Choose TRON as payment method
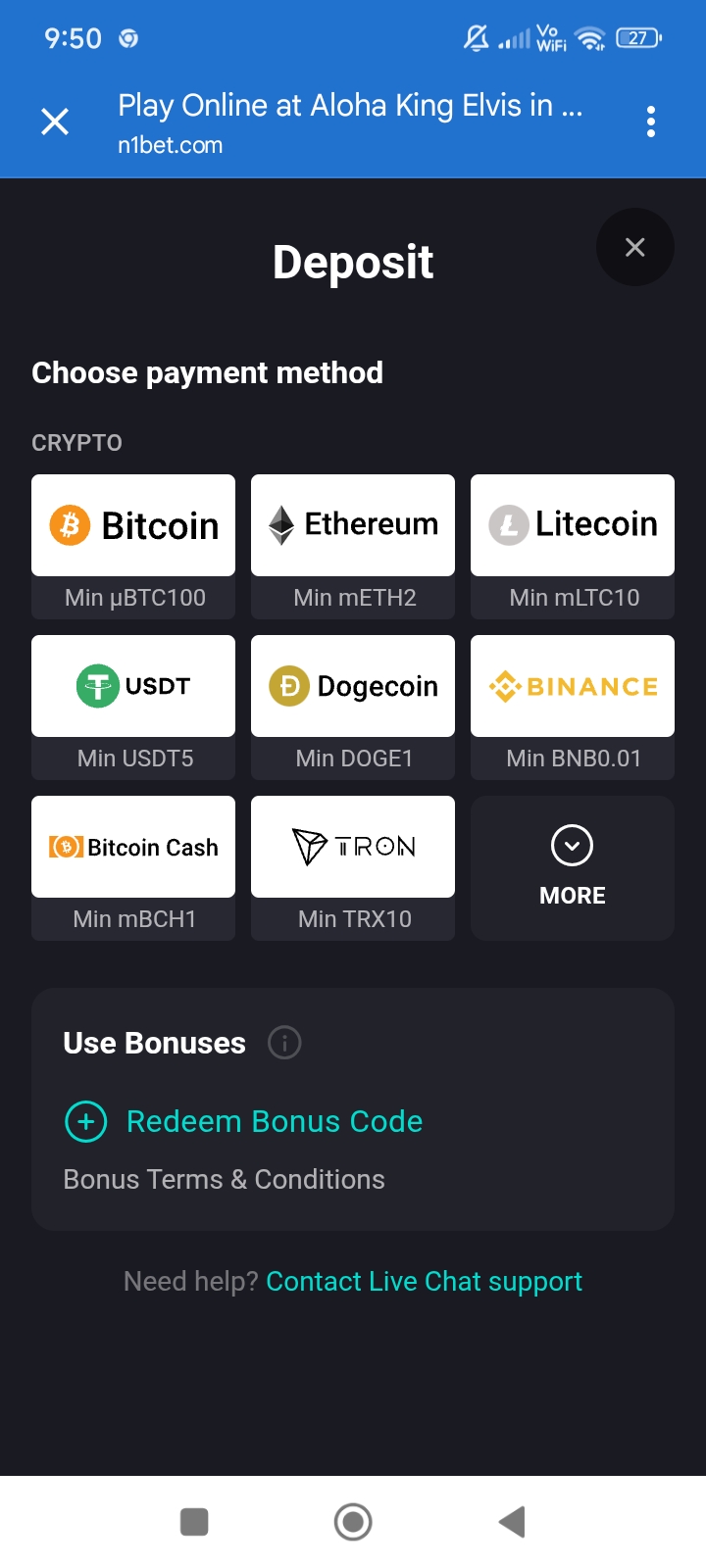Screen dimensions: 706x1568 pyautogui.click(x=353, y=847)
